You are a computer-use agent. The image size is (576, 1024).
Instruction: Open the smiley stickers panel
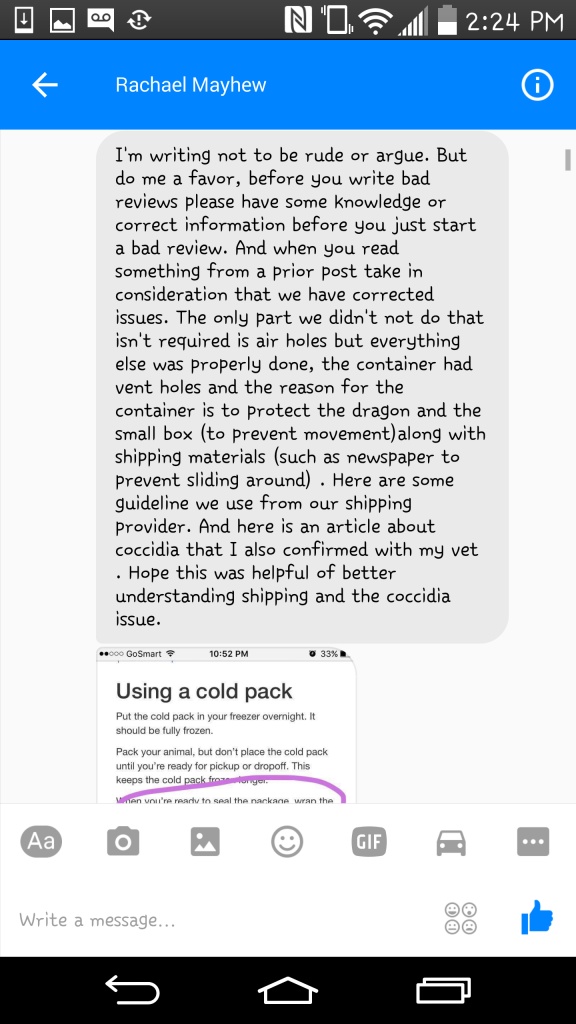(287, 842)
